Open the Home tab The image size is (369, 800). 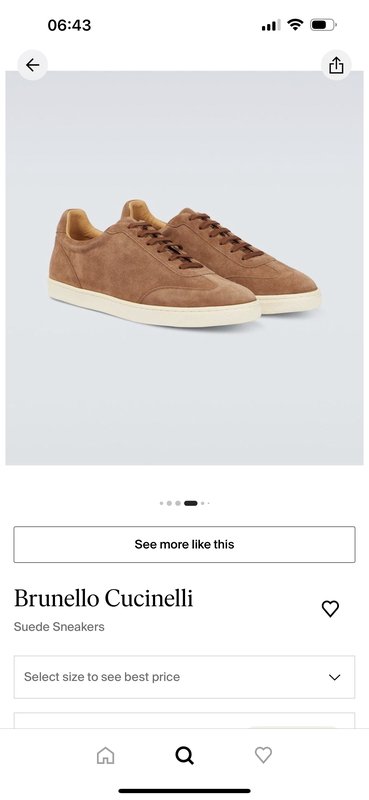pyautogui.click(x=106, y=755)
